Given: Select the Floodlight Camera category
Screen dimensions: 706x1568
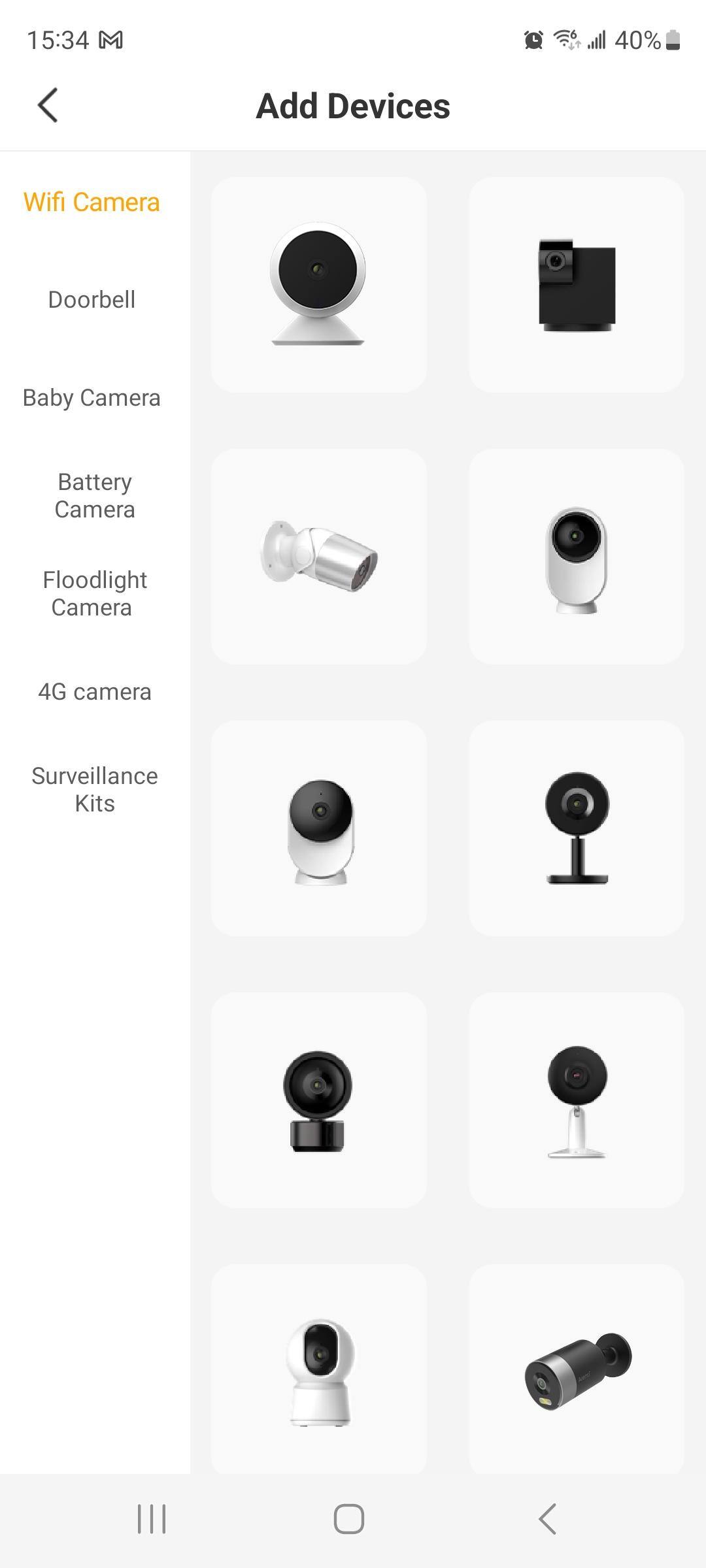Looking at the screenshot, I should tap(95, 593).
